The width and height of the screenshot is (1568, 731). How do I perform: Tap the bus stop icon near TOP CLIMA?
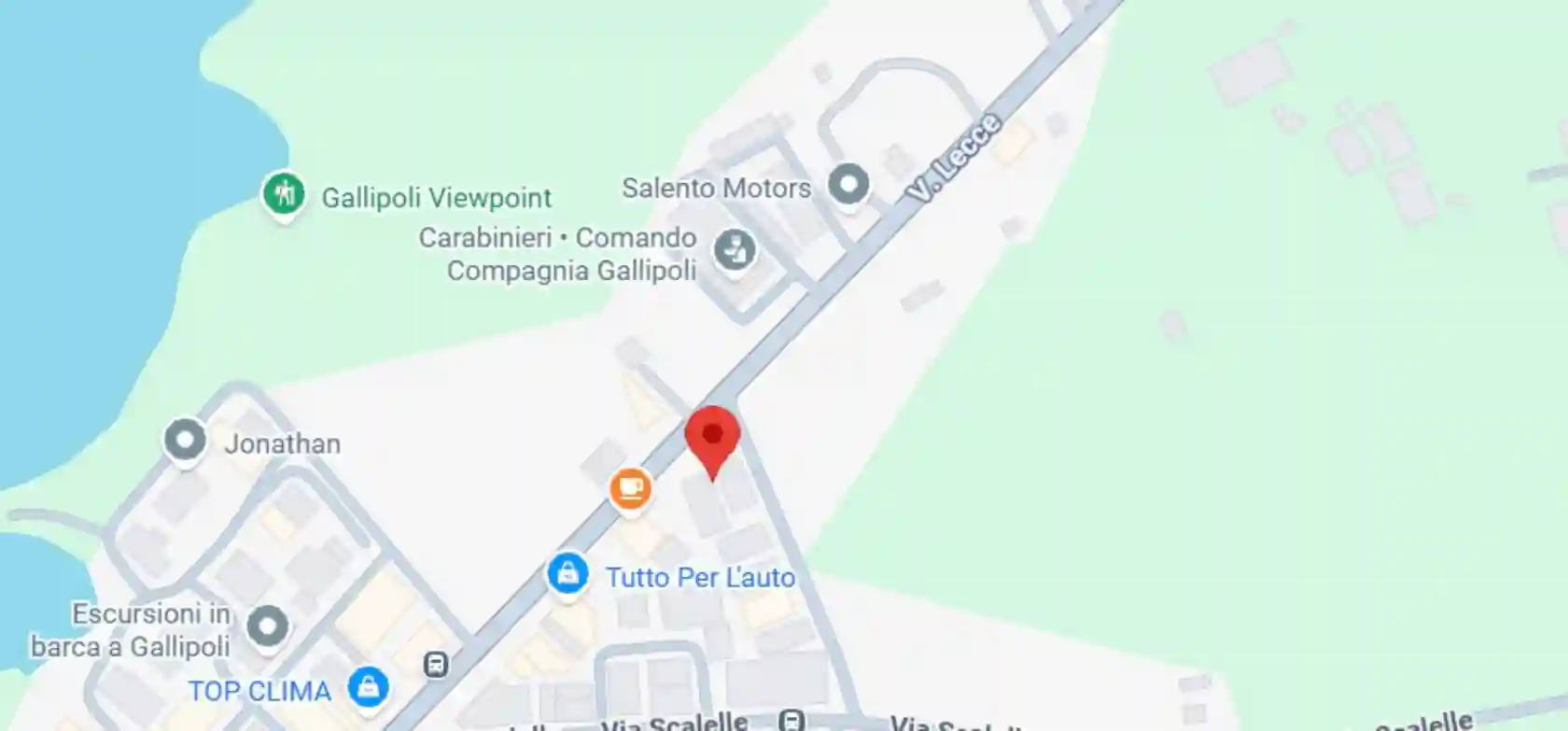(436, 665)
